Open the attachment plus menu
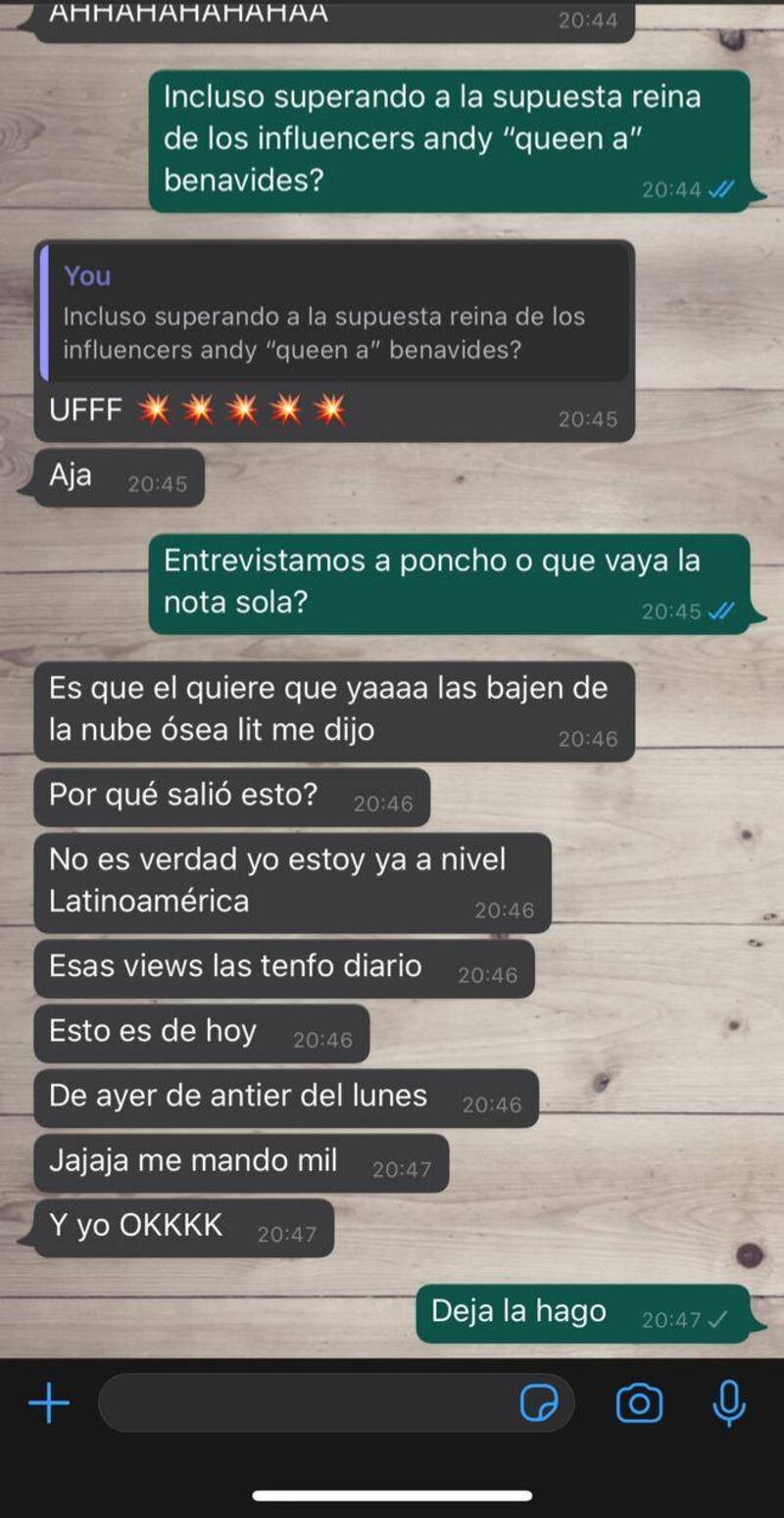Screen dimensions: 784x1518 49,1404
